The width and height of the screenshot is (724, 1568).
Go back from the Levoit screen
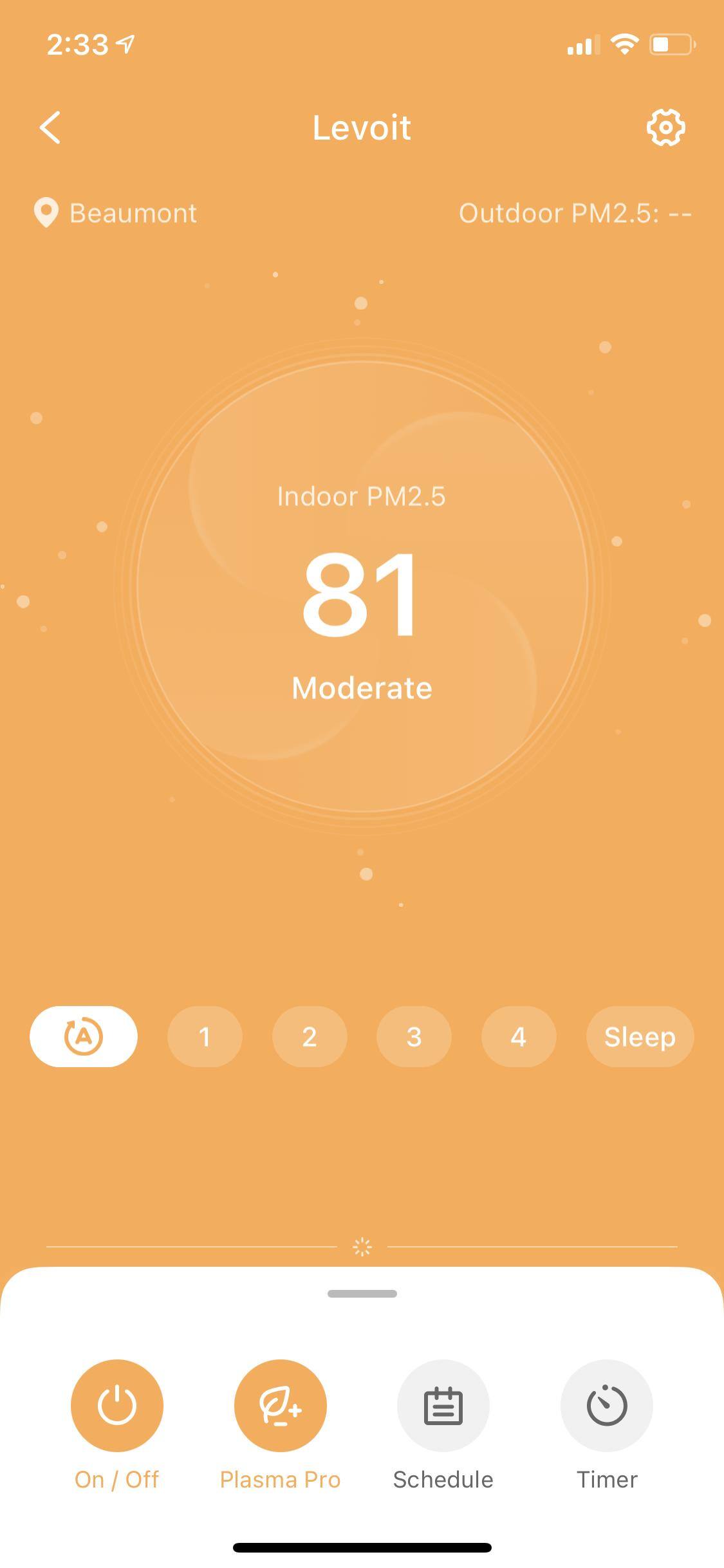(x=50, y=127)
